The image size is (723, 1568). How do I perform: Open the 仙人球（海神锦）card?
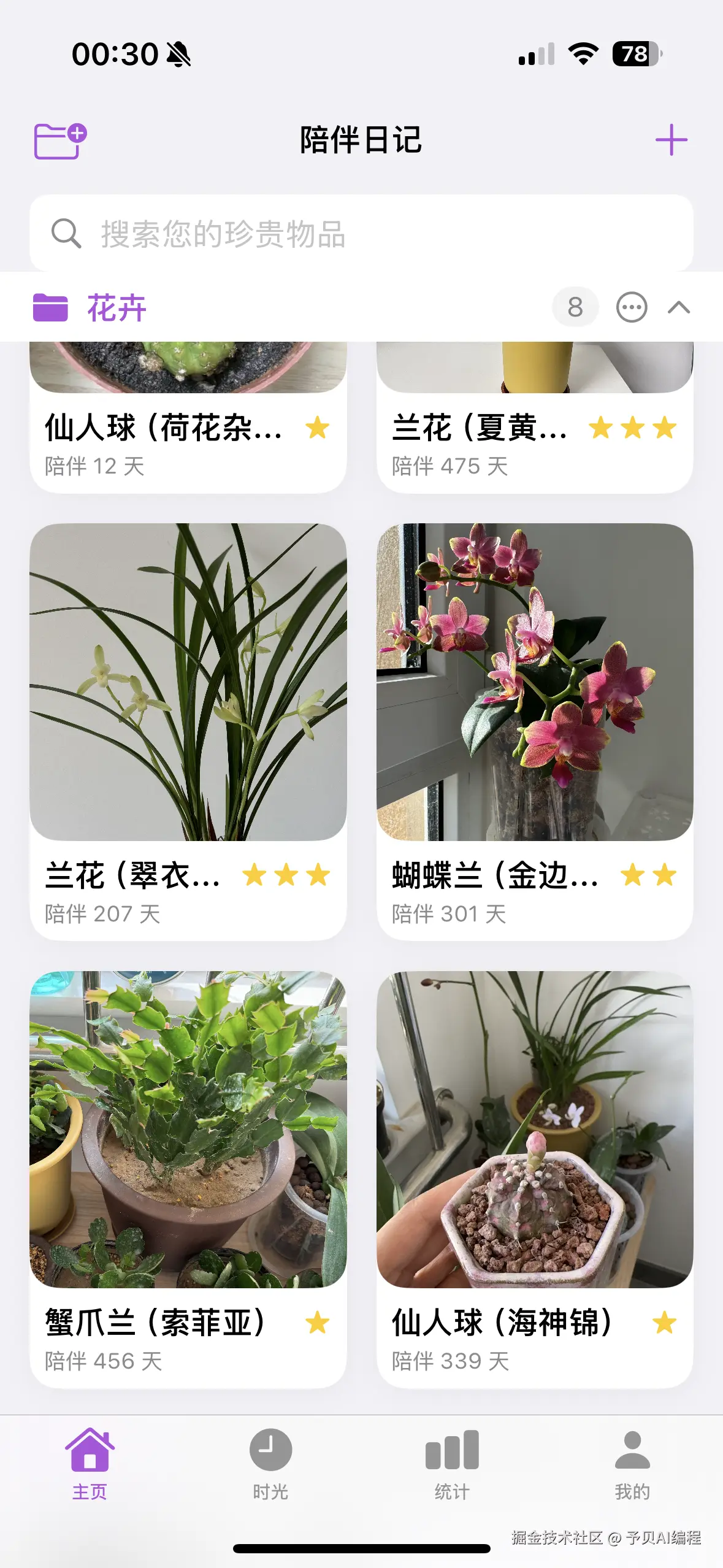pos(535,1178)
